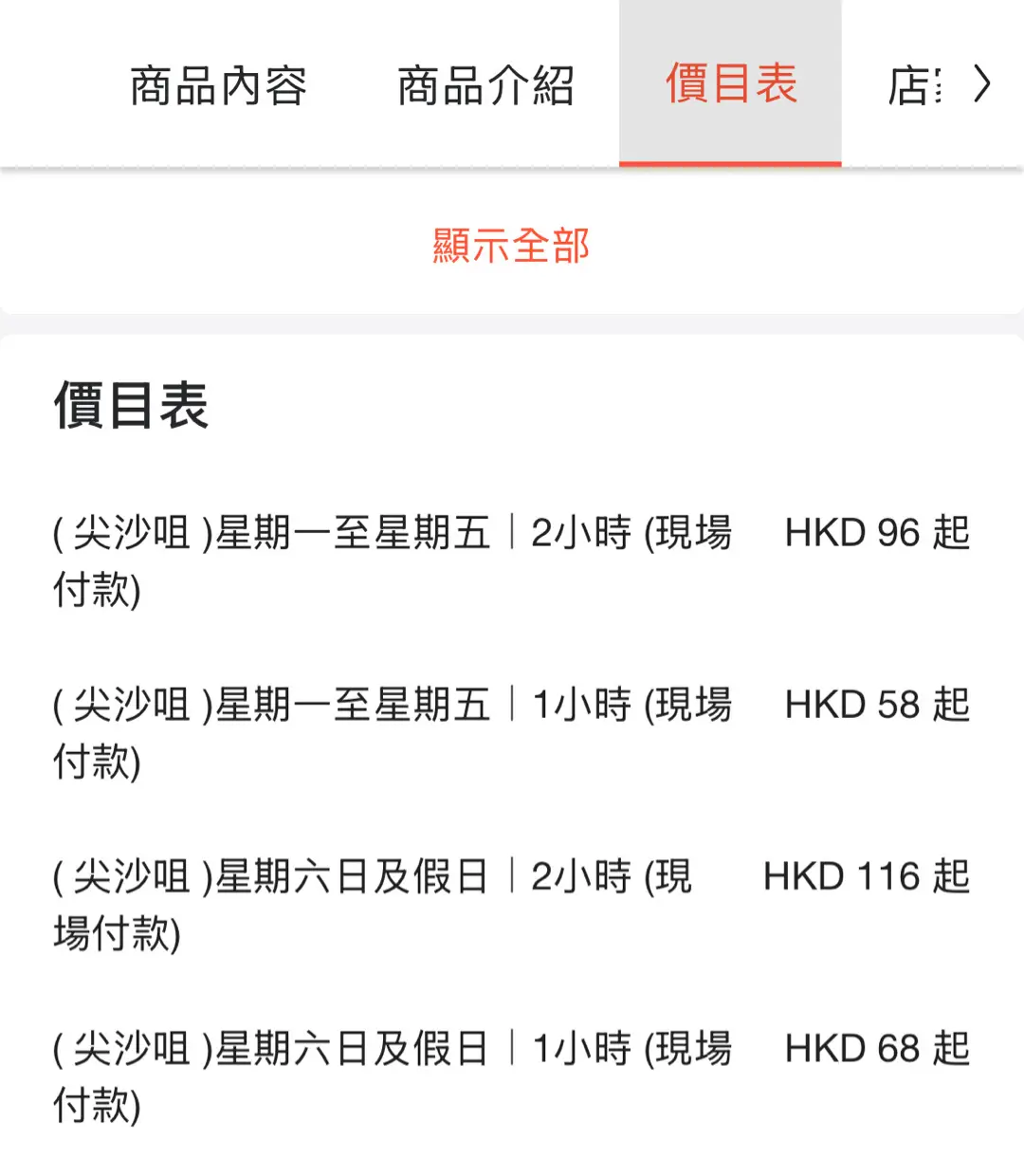Tap the right arrow to show more tabs
Viewport: 1024px width, 1176px height.
(x=982, y=84)
